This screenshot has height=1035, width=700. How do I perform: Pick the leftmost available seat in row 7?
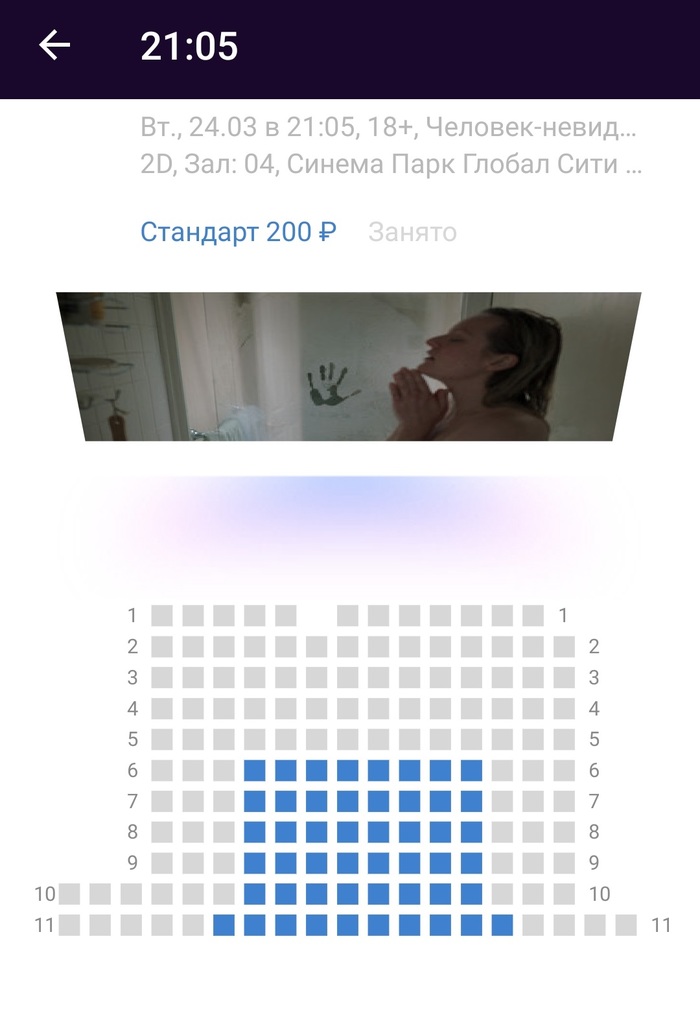click(255, 801)
